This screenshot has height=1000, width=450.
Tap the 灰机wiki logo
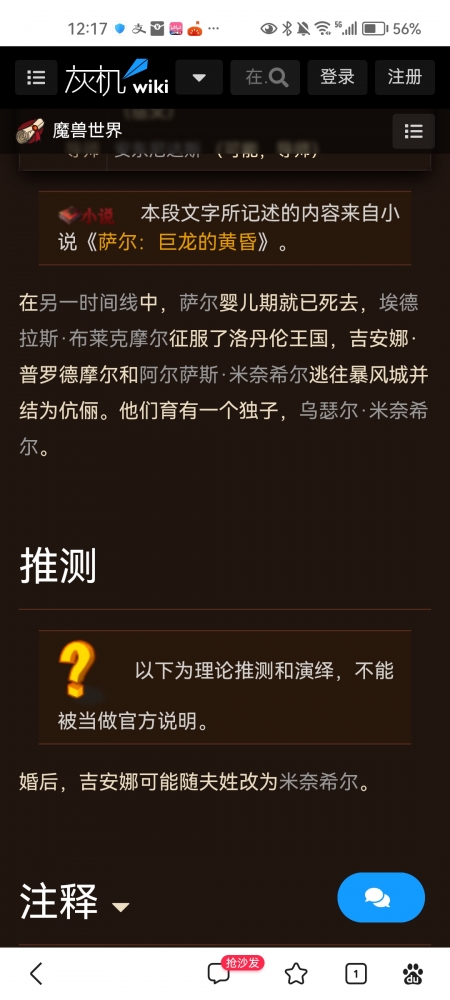coord(116,78)
